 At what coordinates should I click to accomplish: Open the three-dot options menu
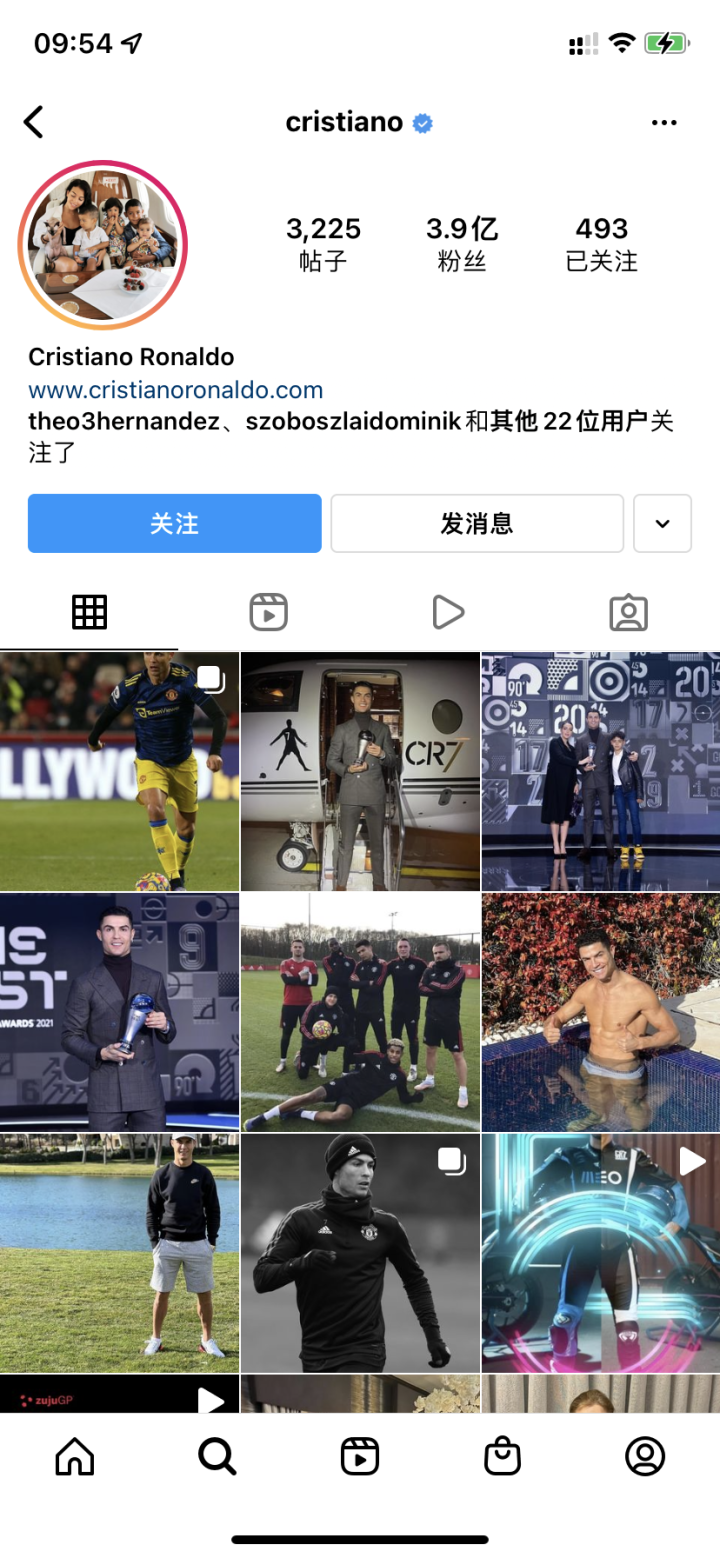(664, 123)
